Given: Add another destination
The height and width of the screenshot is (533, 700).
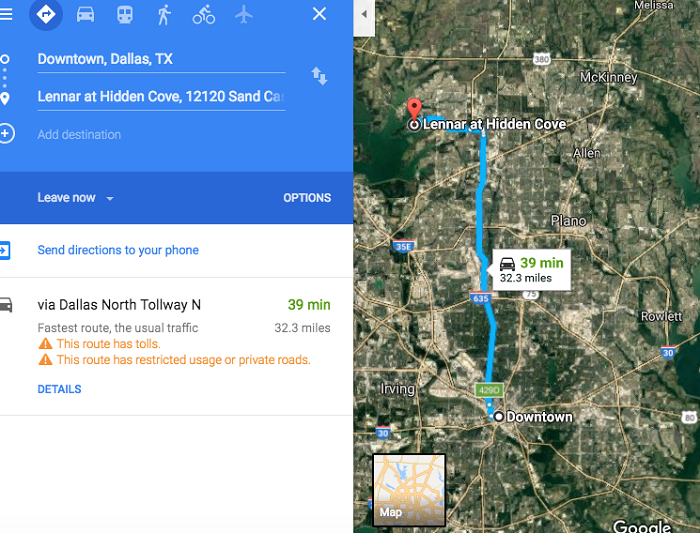Looking at the screenshot, I should pyautogui.click(x=79, y=134).
